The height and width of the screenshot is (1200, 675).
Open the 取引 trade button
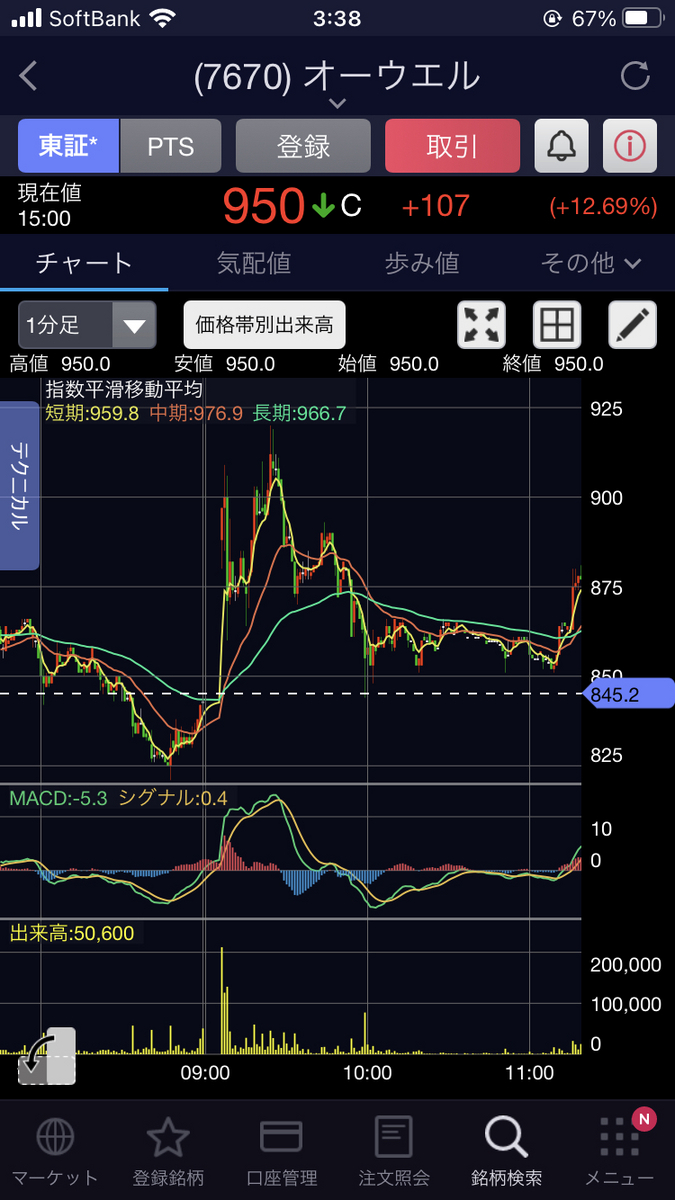pyautogui.click(x=452, y=146)
